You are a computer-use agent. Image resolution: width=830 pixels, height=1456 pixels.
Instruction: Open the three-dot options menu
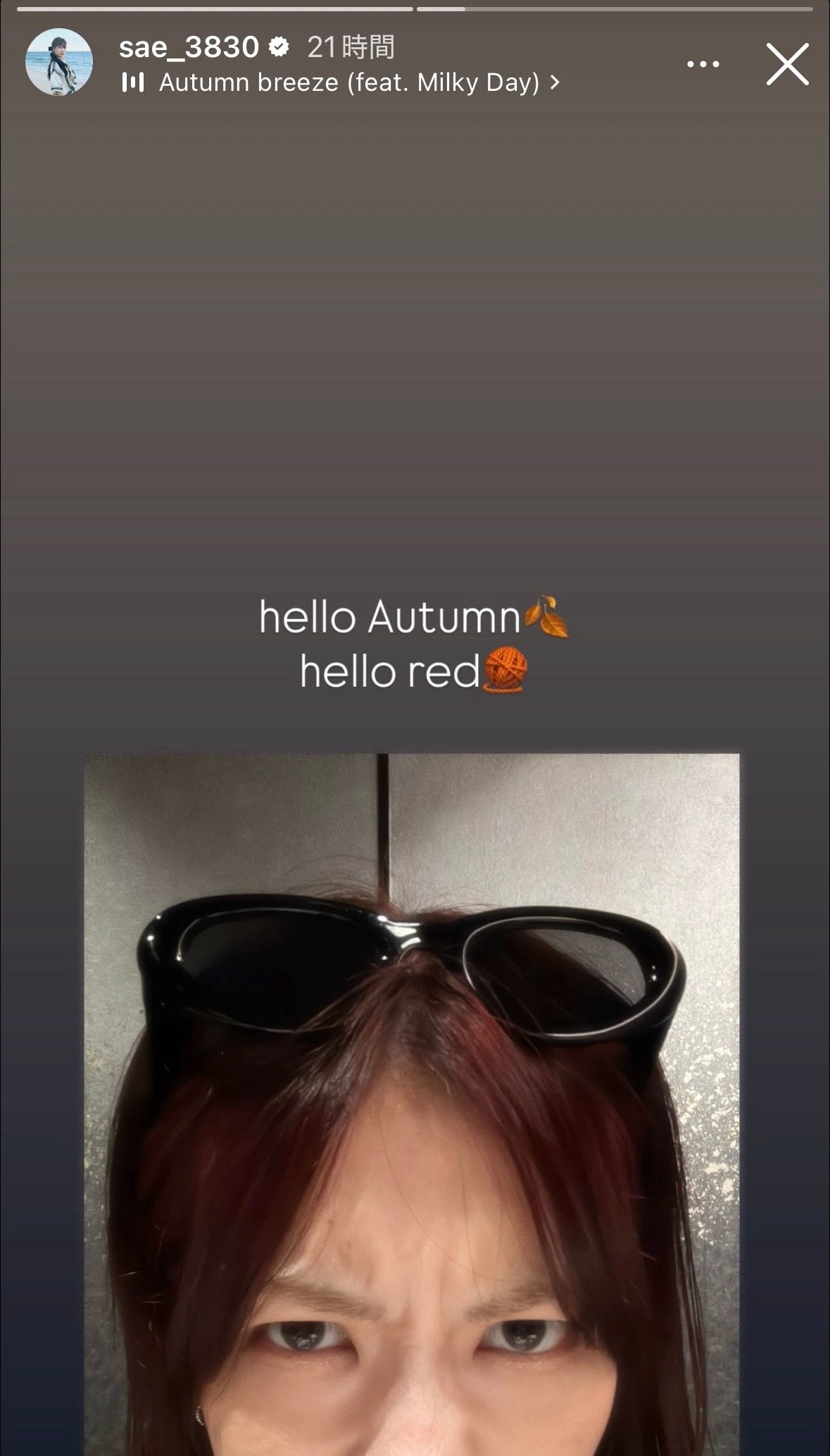click(x=703, y=64)
